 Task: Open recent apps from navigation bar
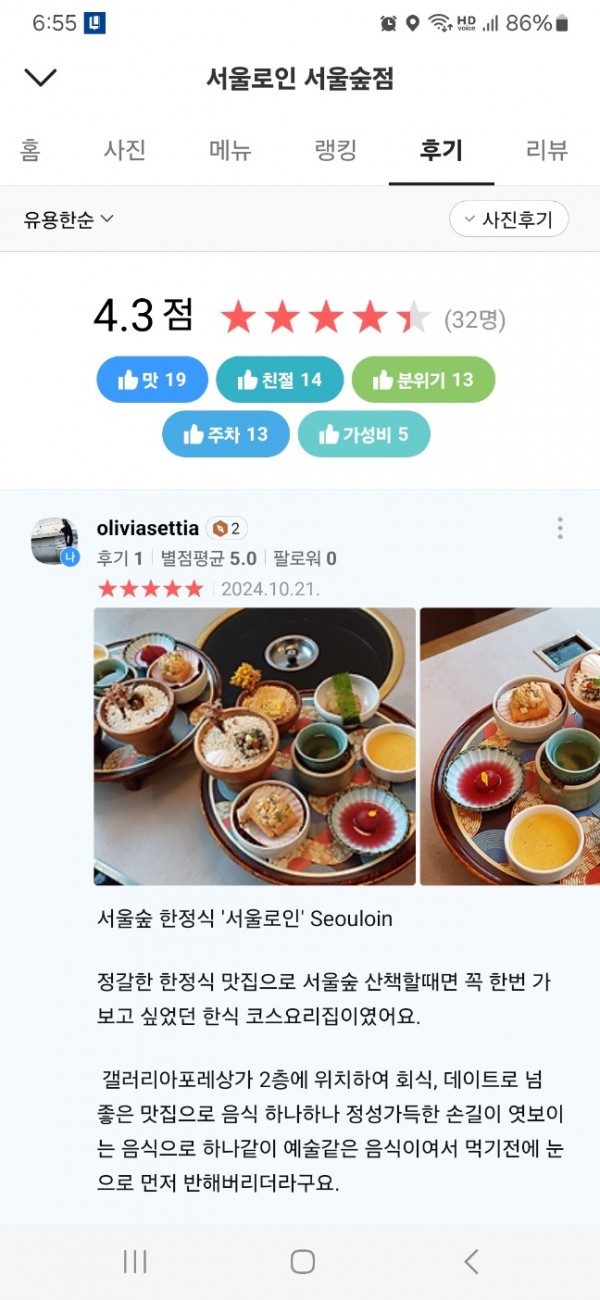click(x=135, y=1262)
